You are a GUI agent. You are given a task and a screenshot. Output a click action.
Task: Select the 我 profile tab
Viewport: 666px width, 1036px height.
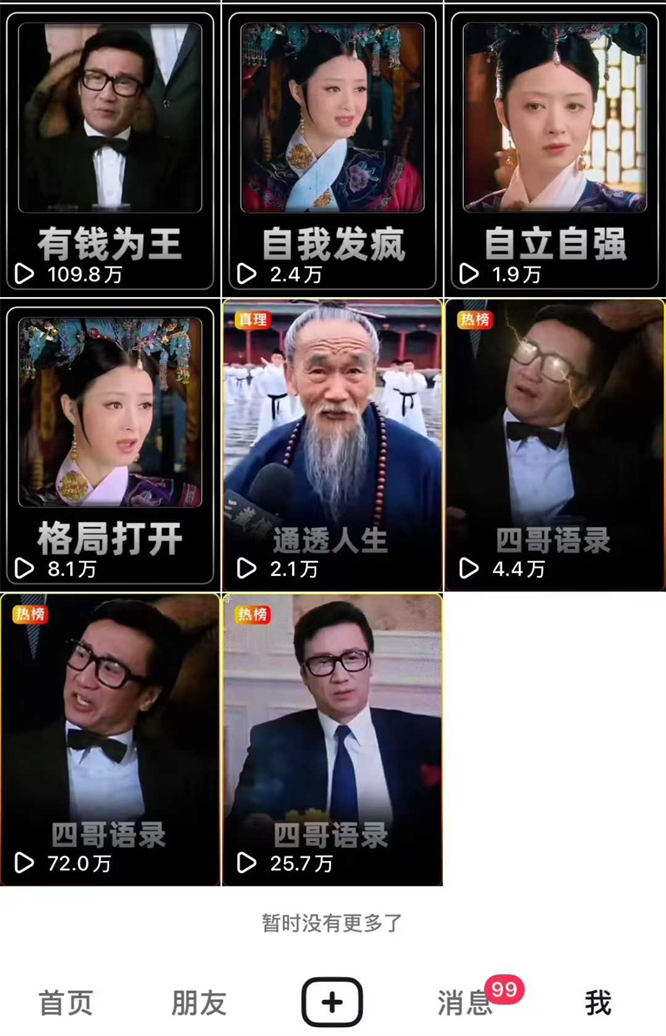click(x=598, y=1002)
